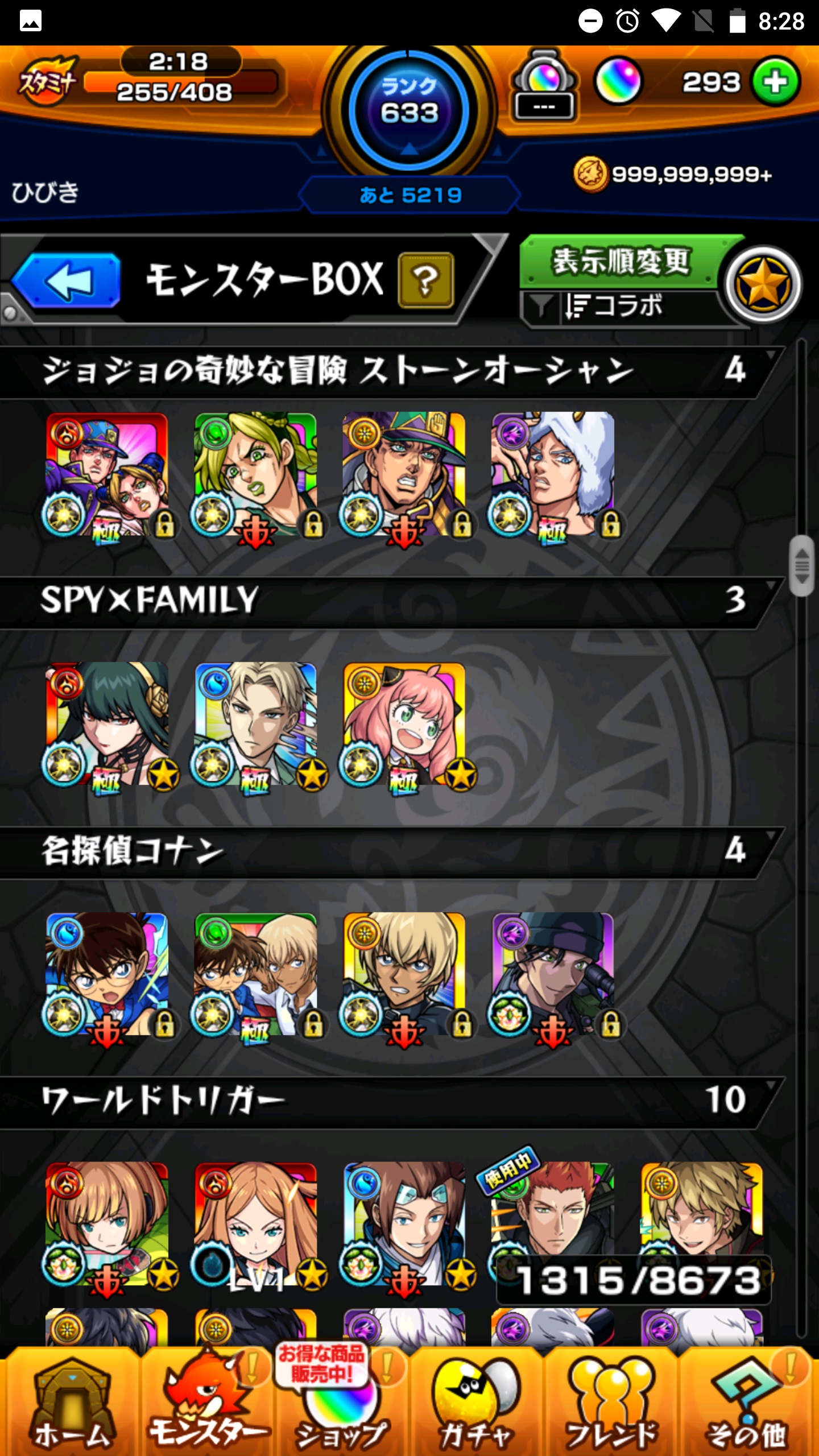Open the ガチャ tab
Screen dimensions: 819x1456
[476, 1405]
